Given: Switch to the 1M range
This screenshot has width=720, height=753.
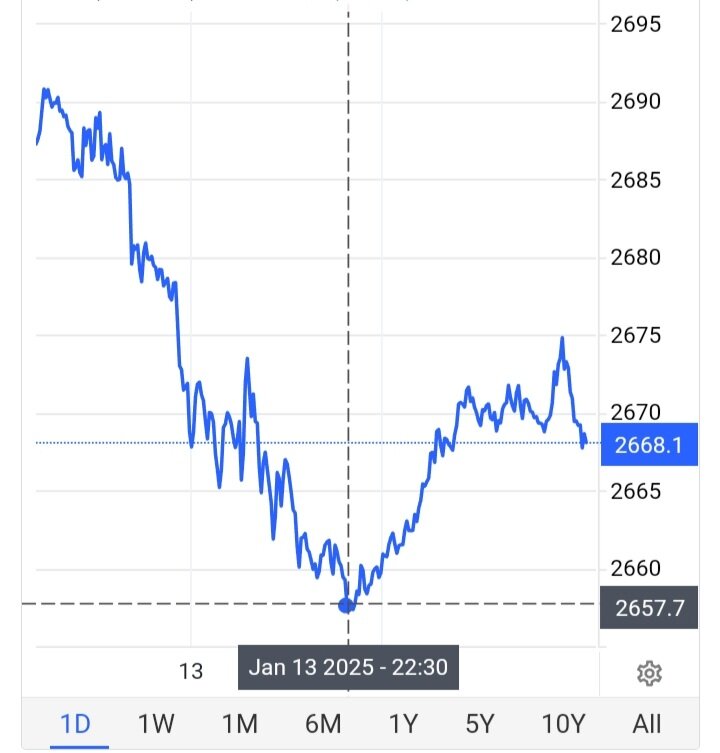Looking at the screenshot, I should tap(239, 723).
